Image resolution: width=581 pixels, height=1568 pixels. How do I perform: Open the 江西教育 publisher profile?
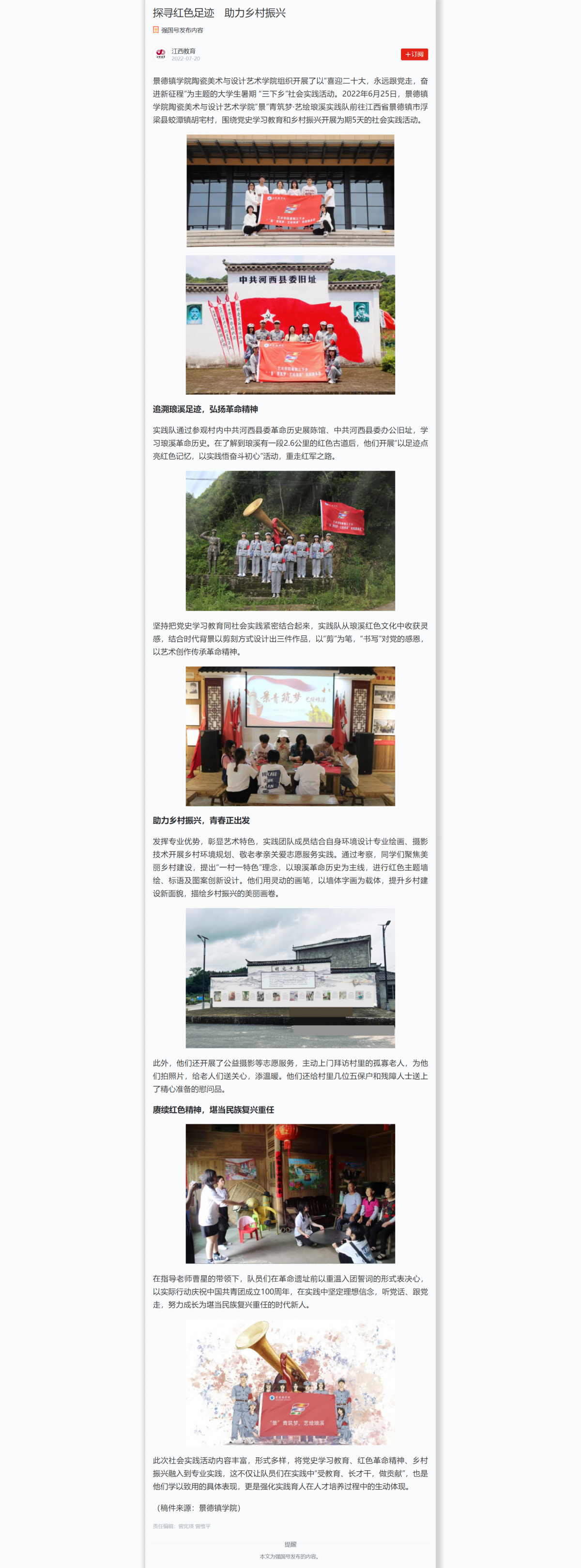183,51
